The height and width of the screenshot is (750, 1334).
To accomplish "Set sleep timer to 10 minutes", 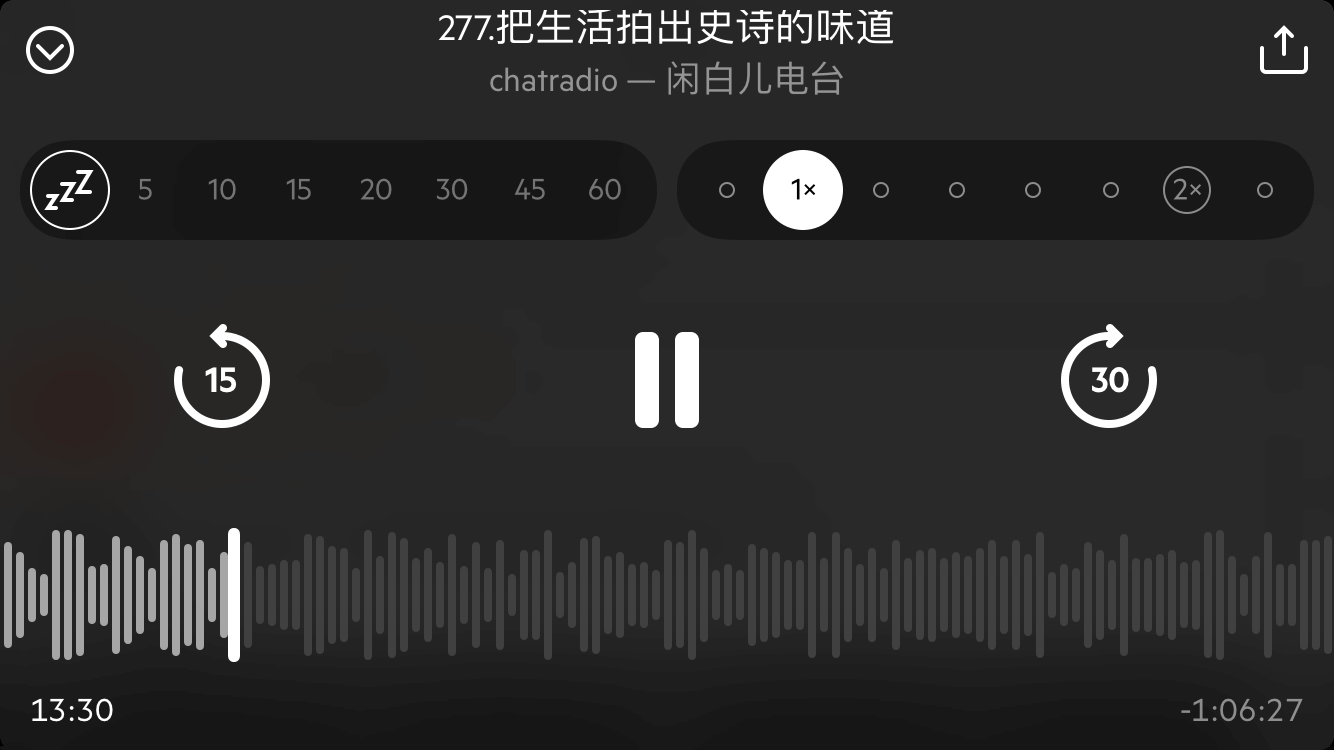I will click(x=221, y=190).
